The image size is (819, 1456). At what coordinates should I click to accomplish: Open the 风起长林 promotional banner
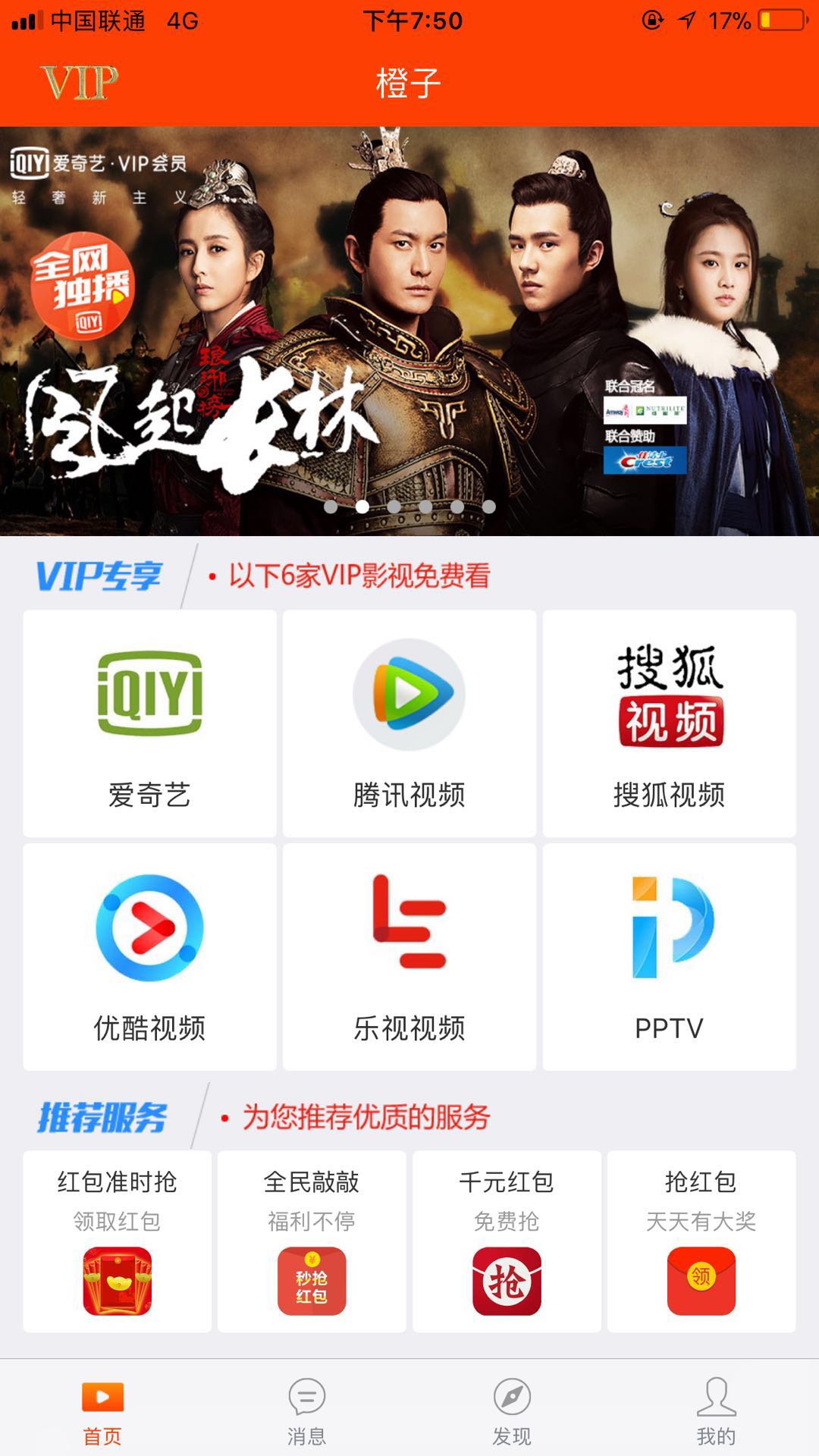tap(409, 331)
